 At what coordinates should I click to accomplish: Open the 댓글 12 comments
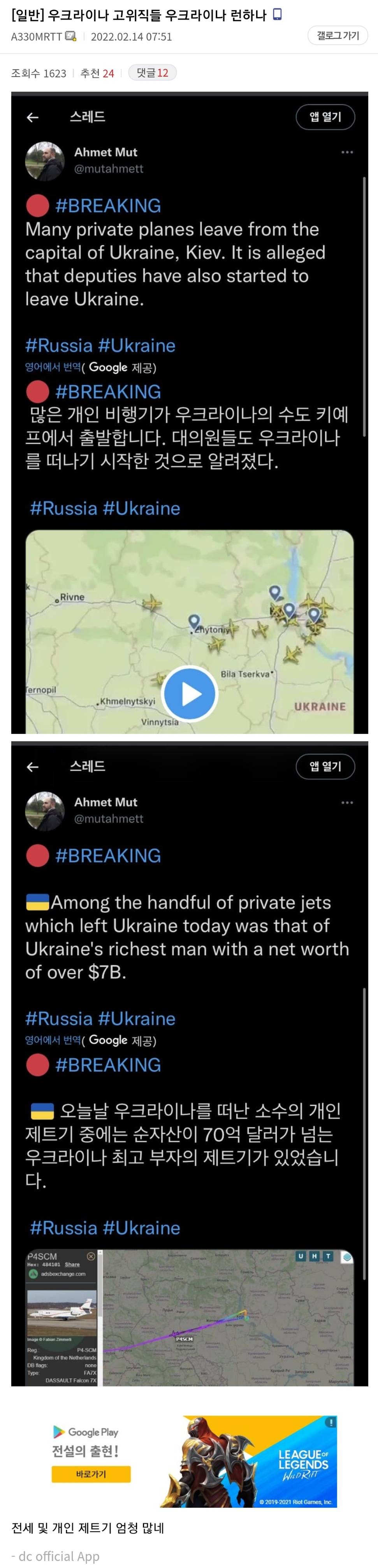point(153,73)
